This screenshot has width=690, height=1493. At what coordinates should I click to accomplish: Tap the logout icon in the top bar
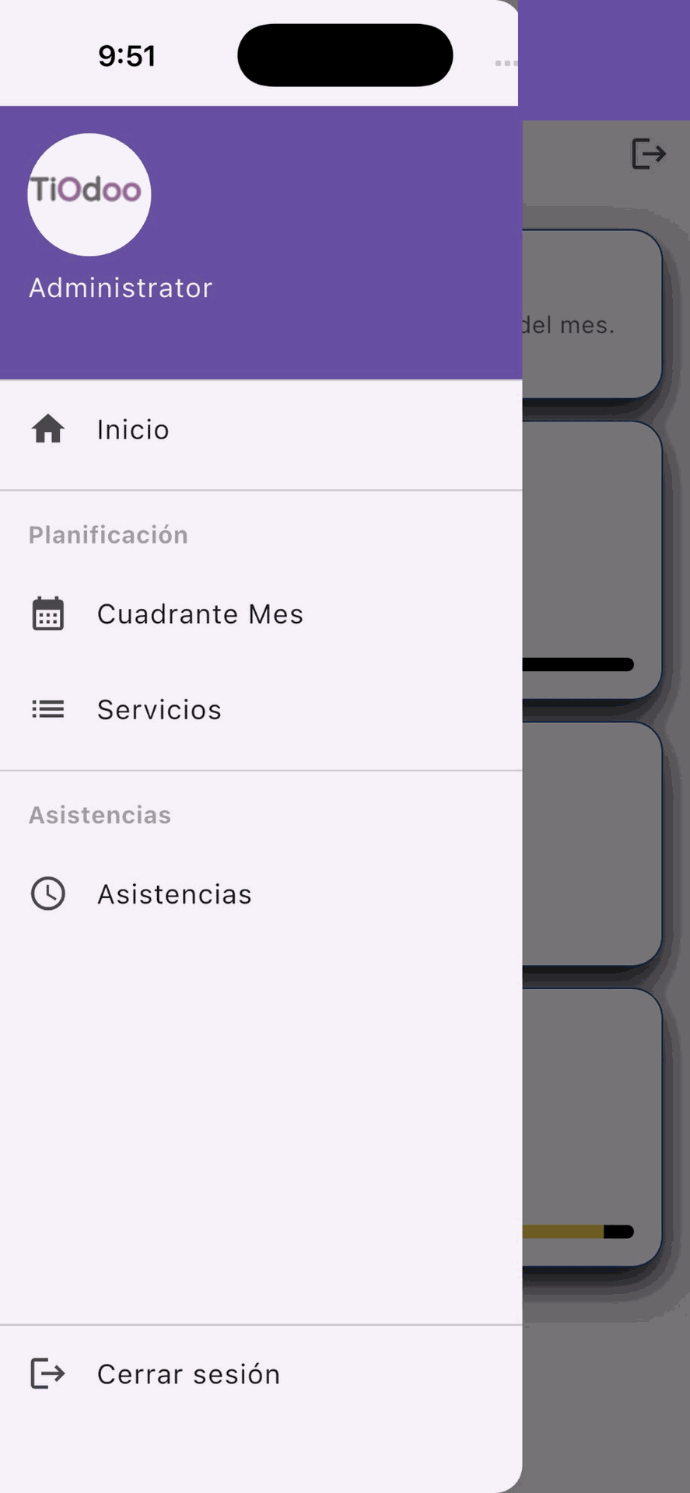click(x=648, y=154)
